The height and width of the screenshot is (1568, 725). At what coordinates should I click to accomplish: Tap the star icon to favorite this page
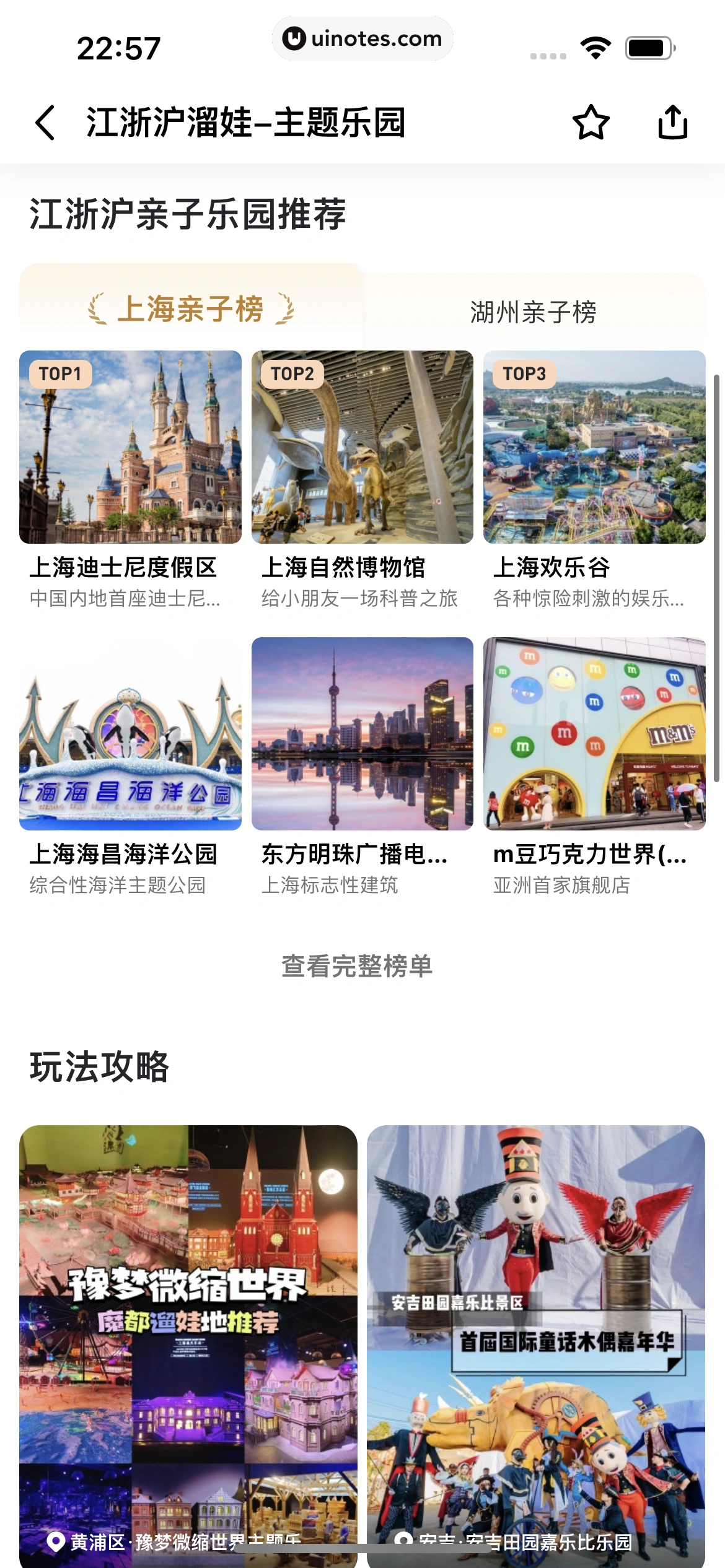[x=591, y=122]
